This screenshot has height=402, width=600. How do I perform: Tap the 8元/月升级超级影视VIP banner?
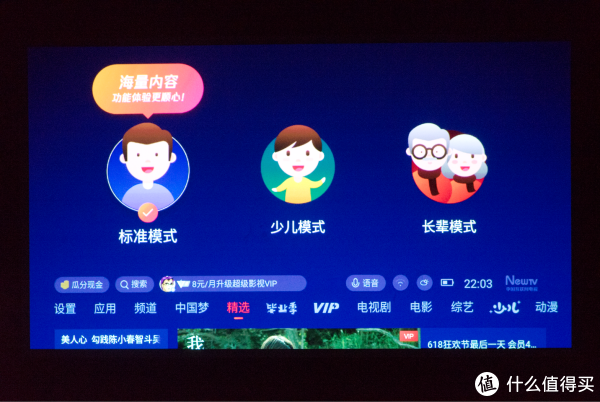pyautogui.click(x=232, y=284)
